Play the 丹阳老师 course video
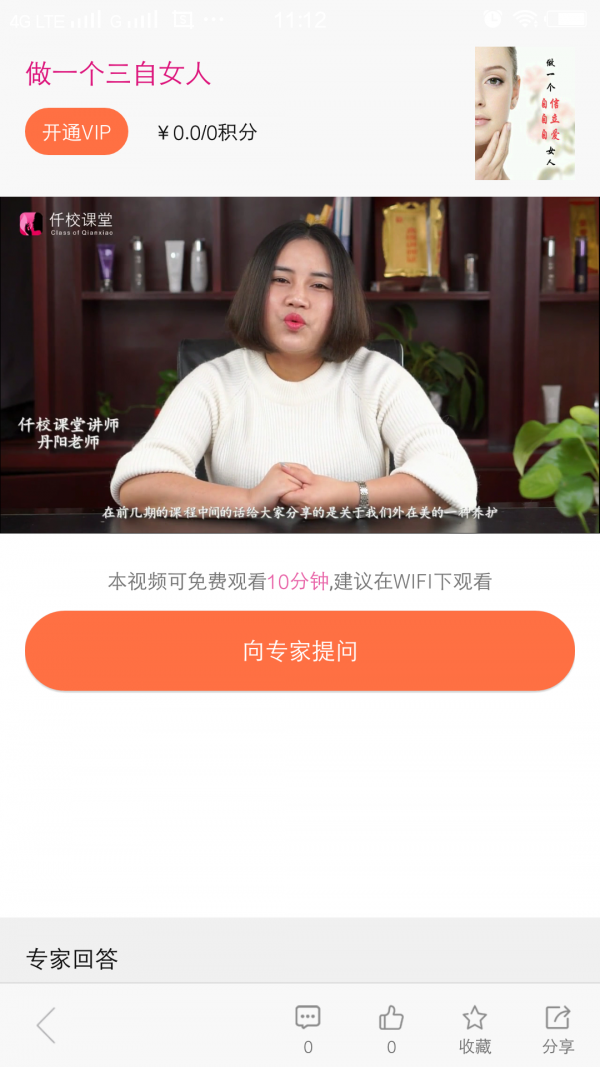 pos(300,365)
